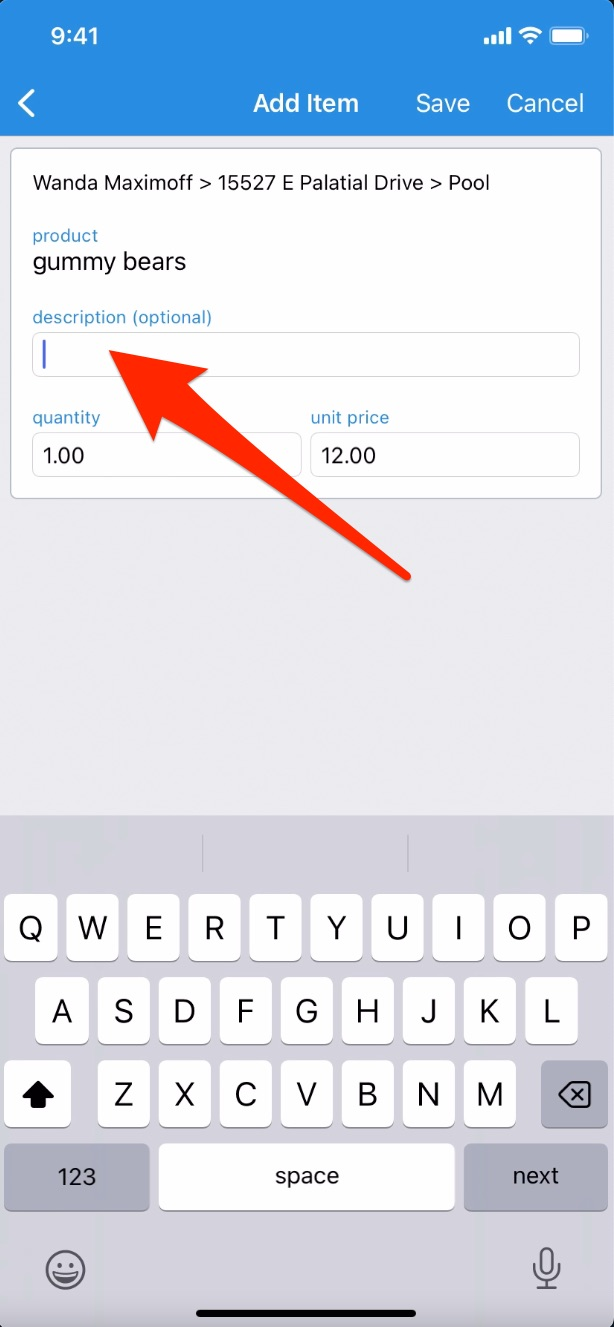Go back with the header arrow
614x1327 pixels.
tap(27, 103)
